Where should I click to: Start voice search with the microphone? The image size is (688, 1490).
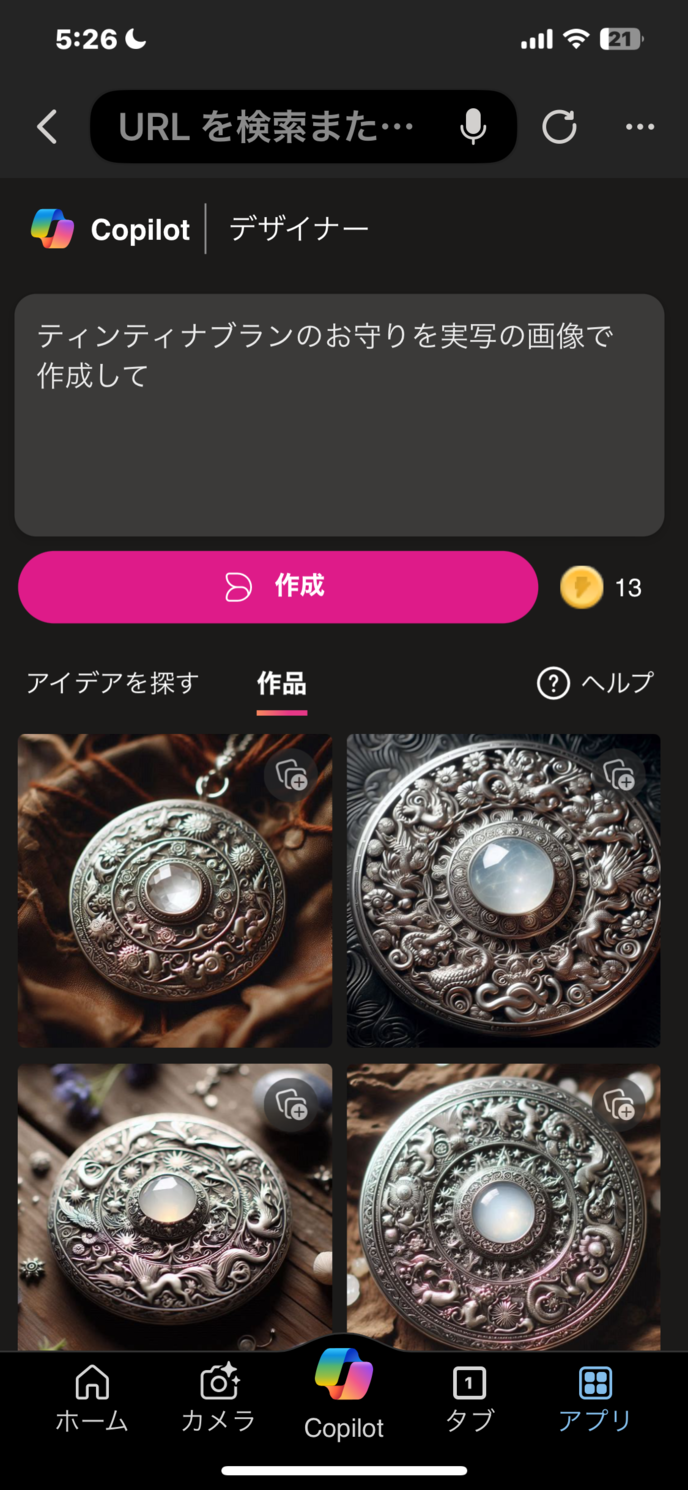coord(473,127)
